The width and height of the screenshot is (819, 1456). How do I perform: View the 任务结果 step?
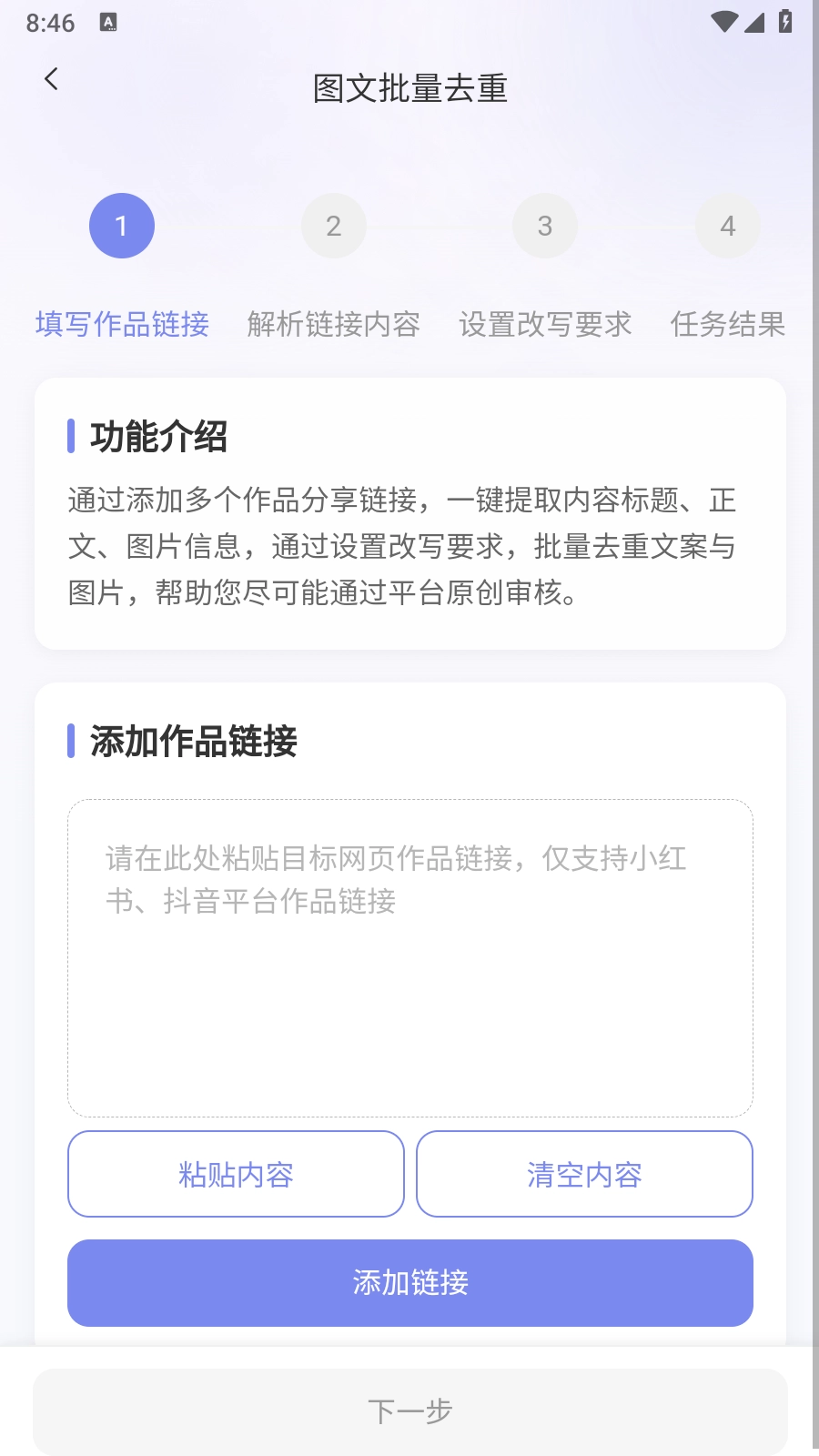(728, 325)
